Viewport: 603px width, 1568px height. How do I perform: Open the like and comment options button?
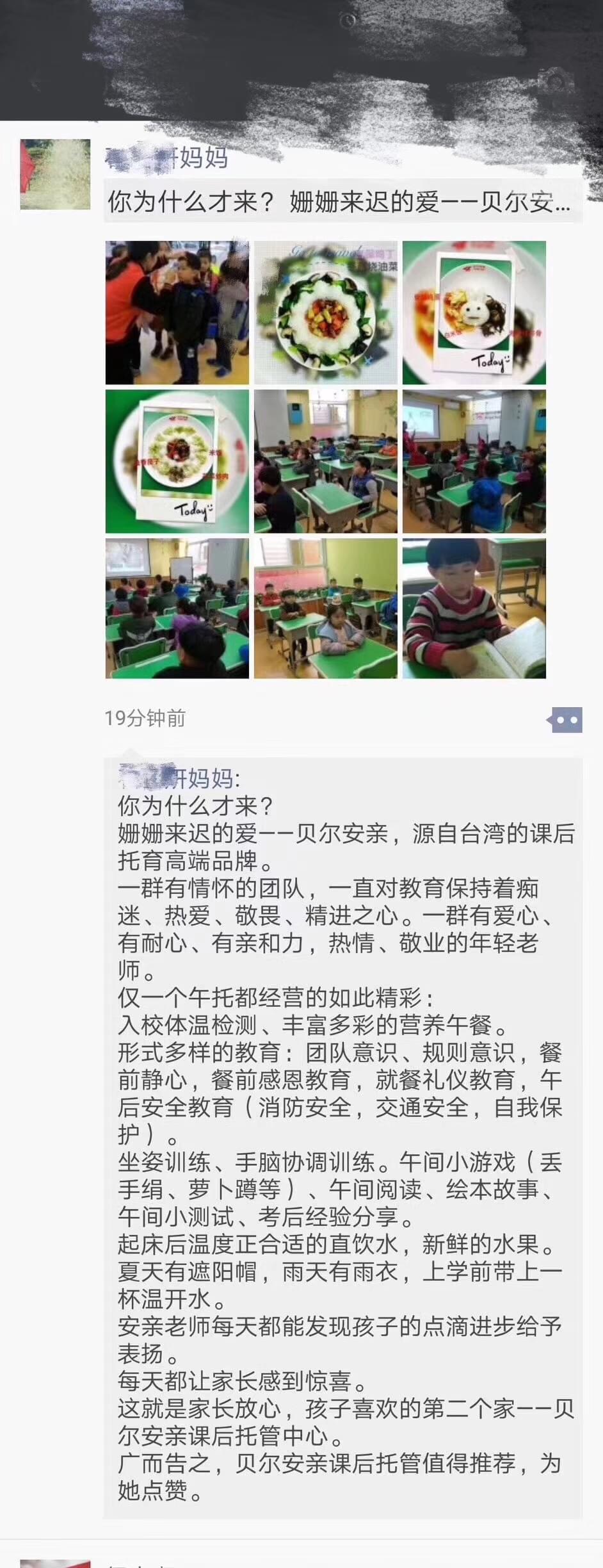click(x=565, y=720)
